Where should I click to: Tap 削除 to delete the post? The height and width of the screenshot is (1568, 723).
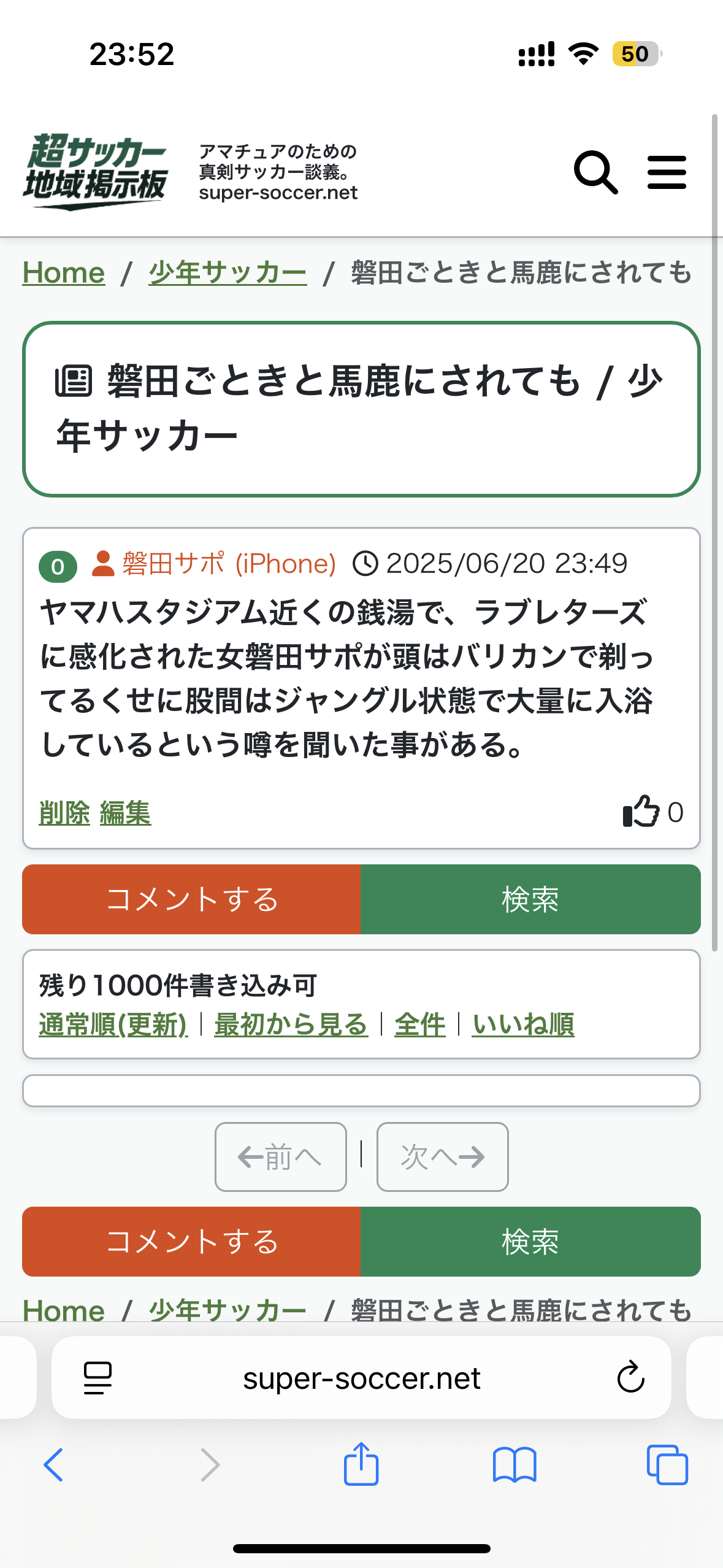coord(64,813)
